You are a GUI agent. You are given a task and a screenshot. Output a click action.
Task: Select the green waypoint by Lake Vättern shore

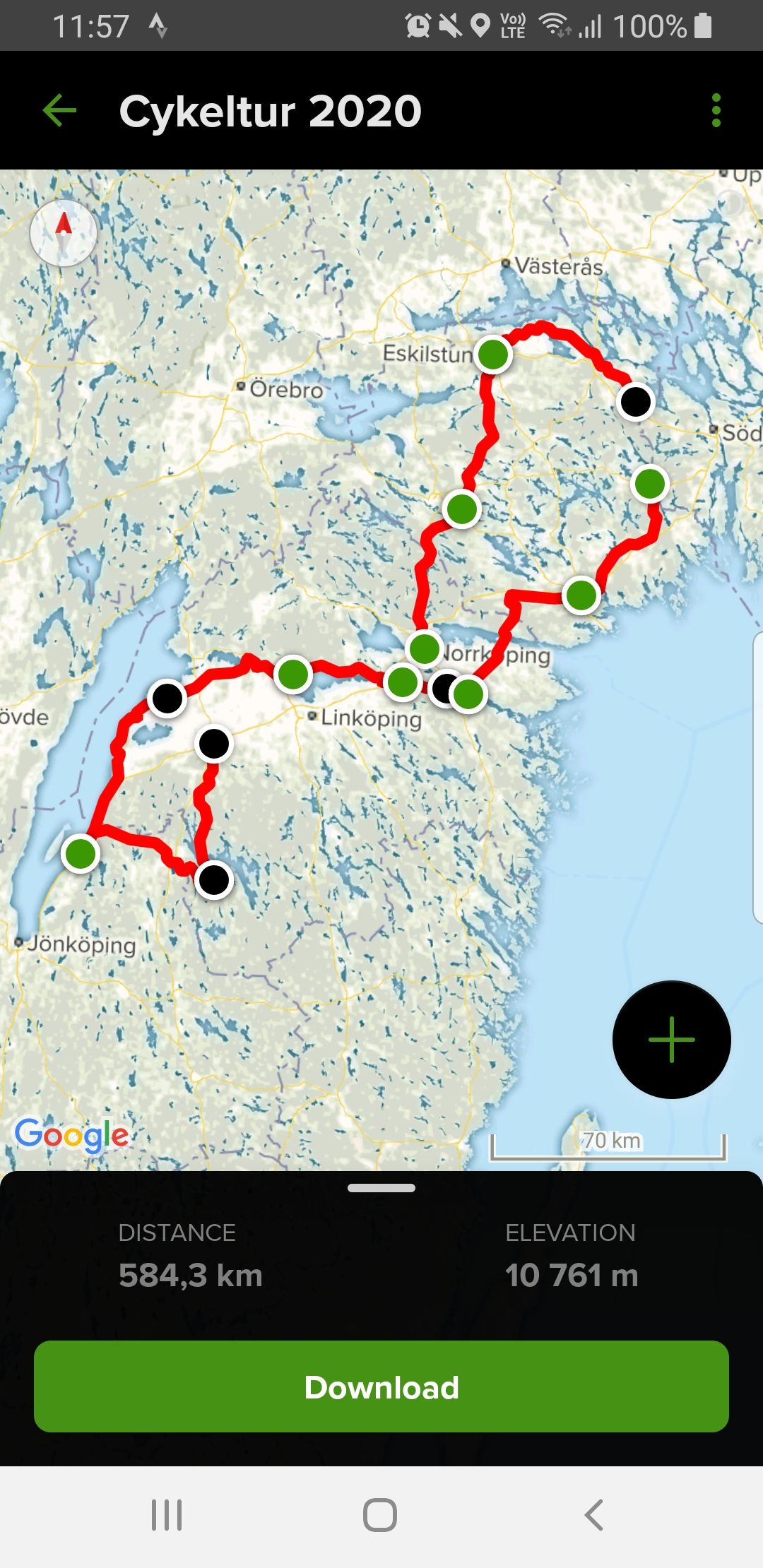tap(81, 853)
